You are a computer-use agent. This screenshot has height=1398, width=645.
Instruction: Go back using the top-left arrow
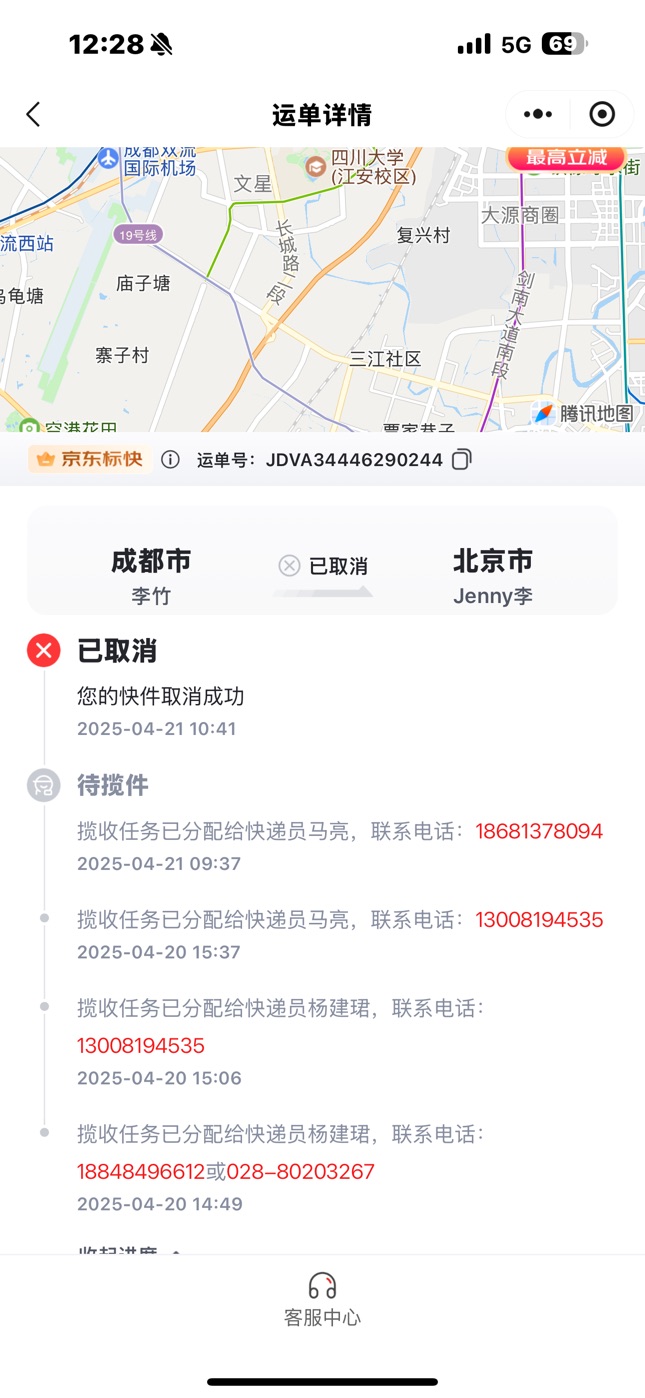tap(33, 115)
